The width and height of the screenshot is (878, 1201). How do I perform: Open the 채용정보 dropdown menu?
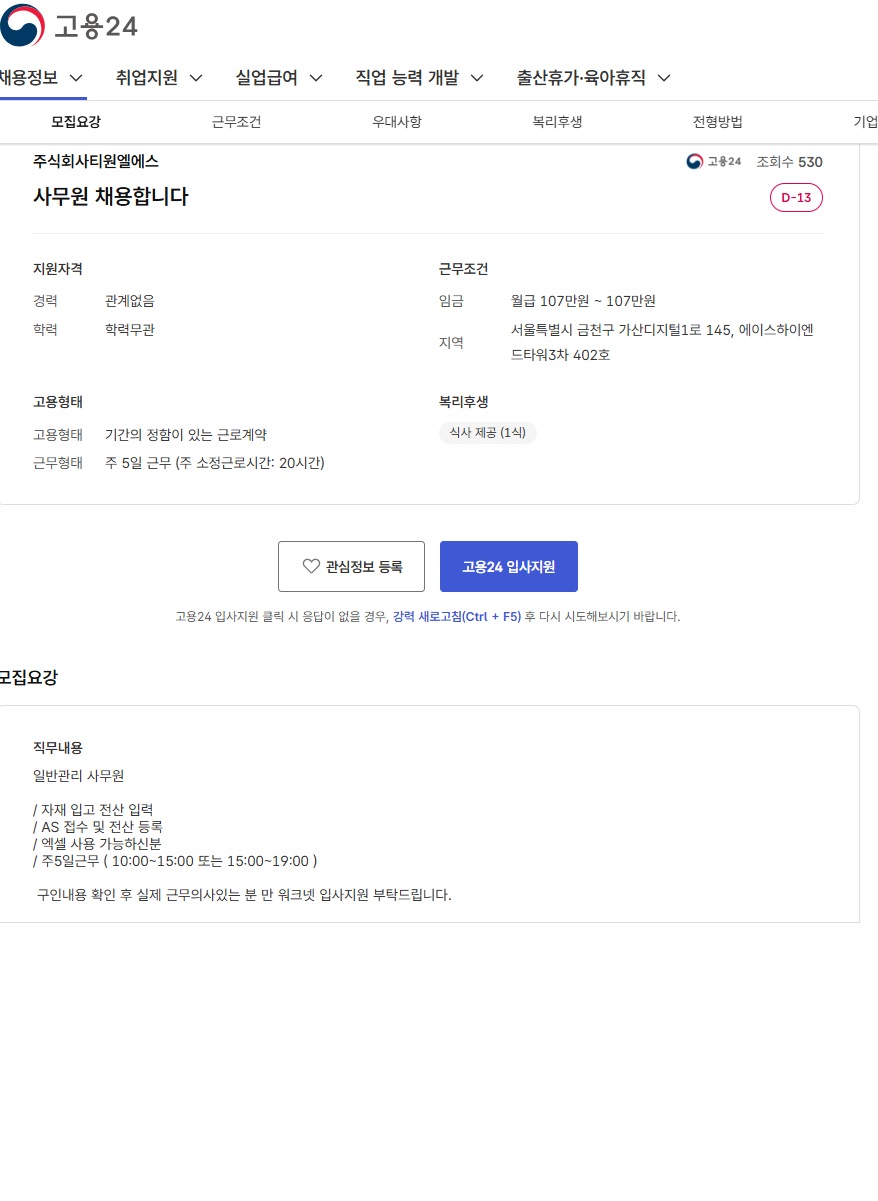coord(40,78)
